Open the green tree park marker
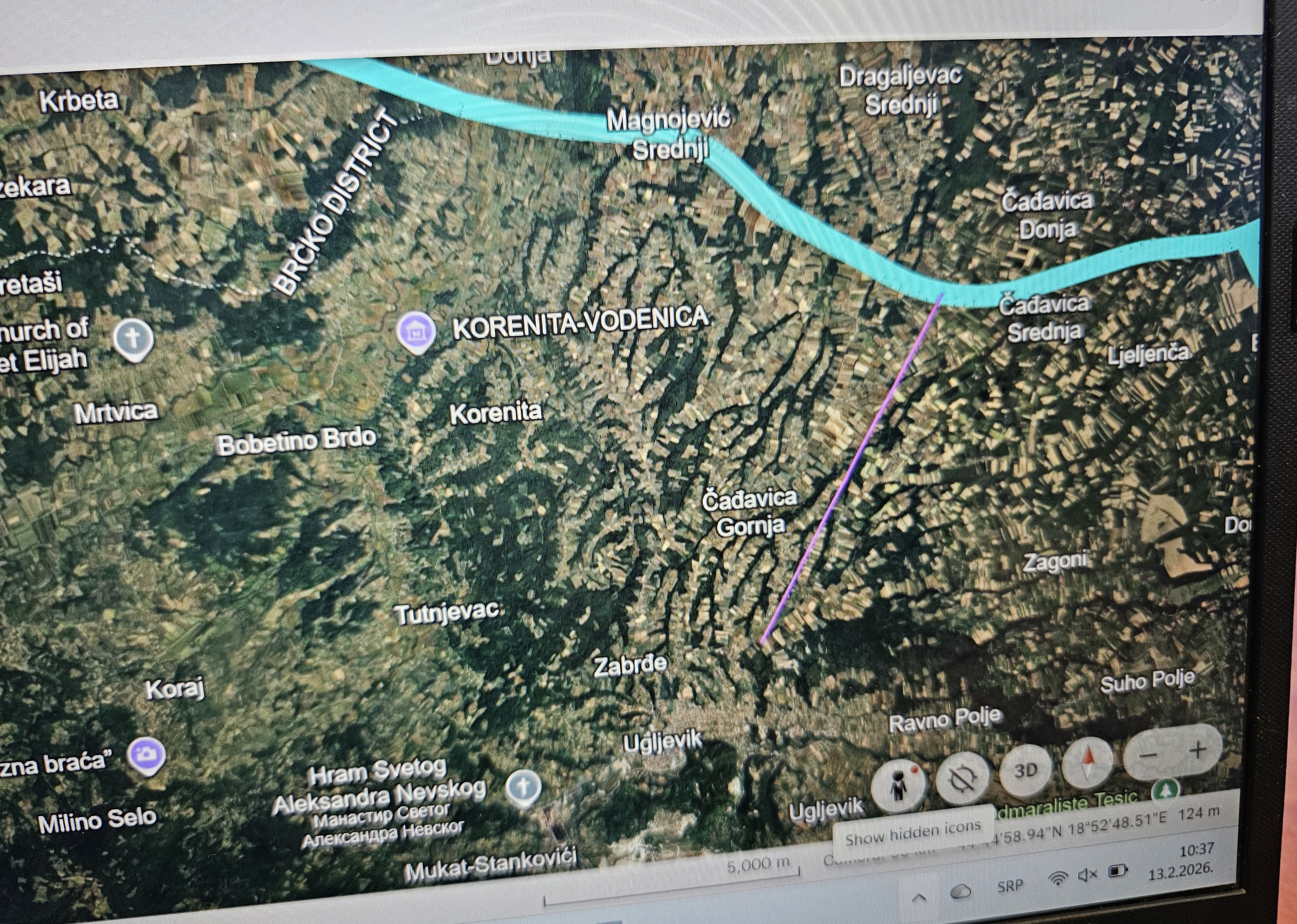The height and width of the screenshot is (924, 1297). pos(1165,790)
